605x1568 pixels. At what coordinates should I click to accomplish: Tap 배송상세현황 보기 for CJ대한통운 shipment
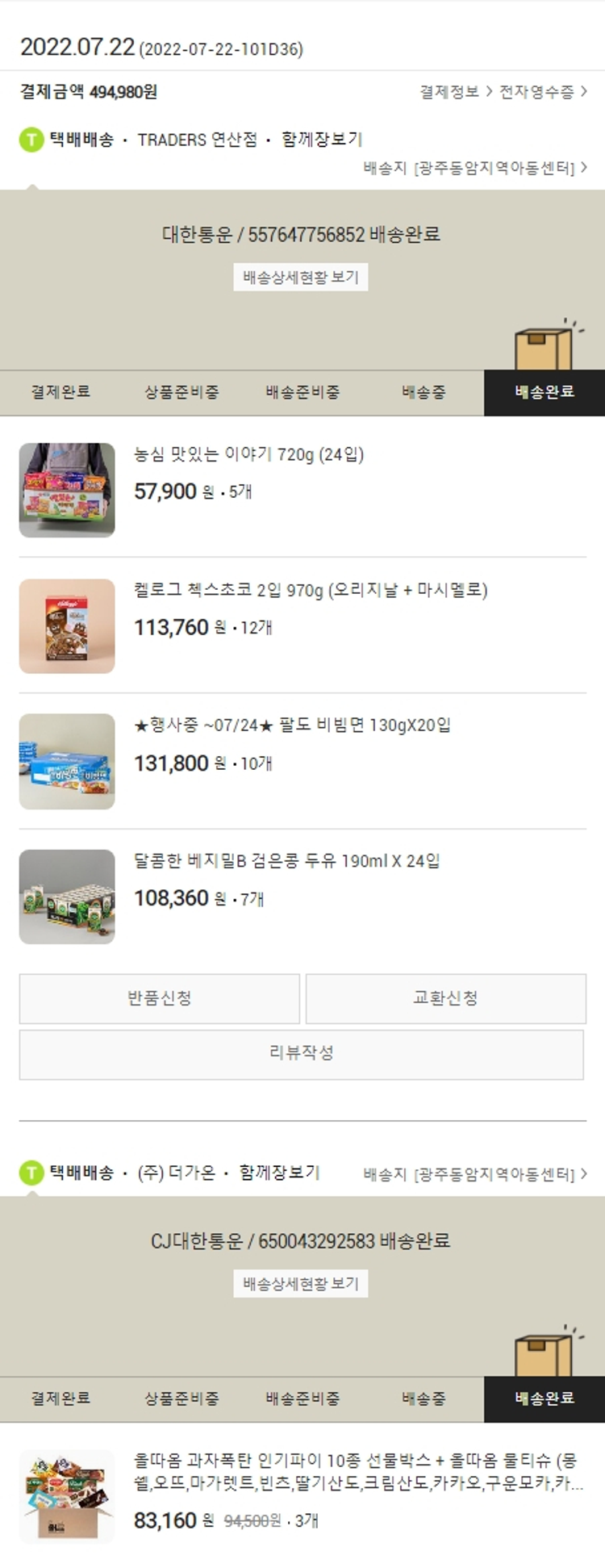(x=301, y=1283)
